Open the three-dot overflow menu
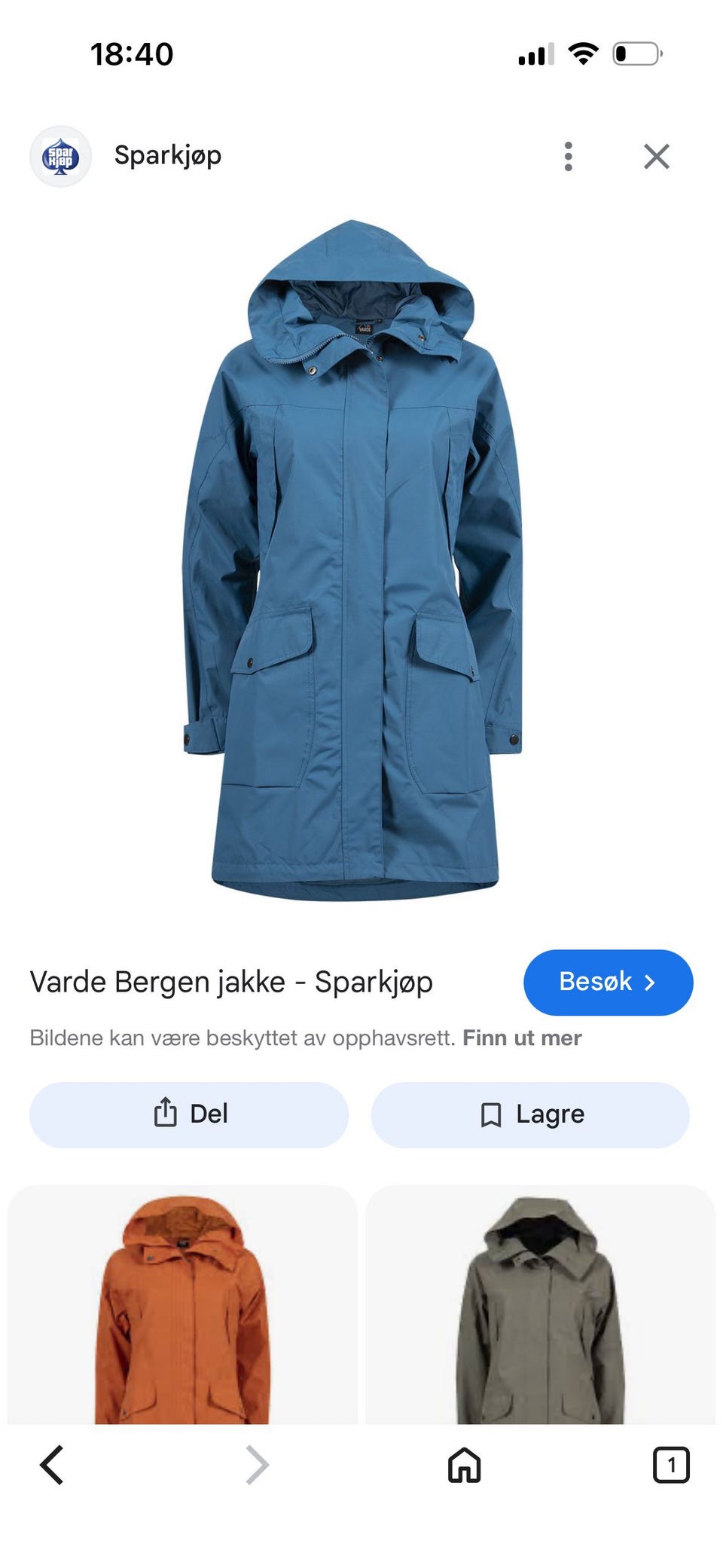 coord(569,157)
